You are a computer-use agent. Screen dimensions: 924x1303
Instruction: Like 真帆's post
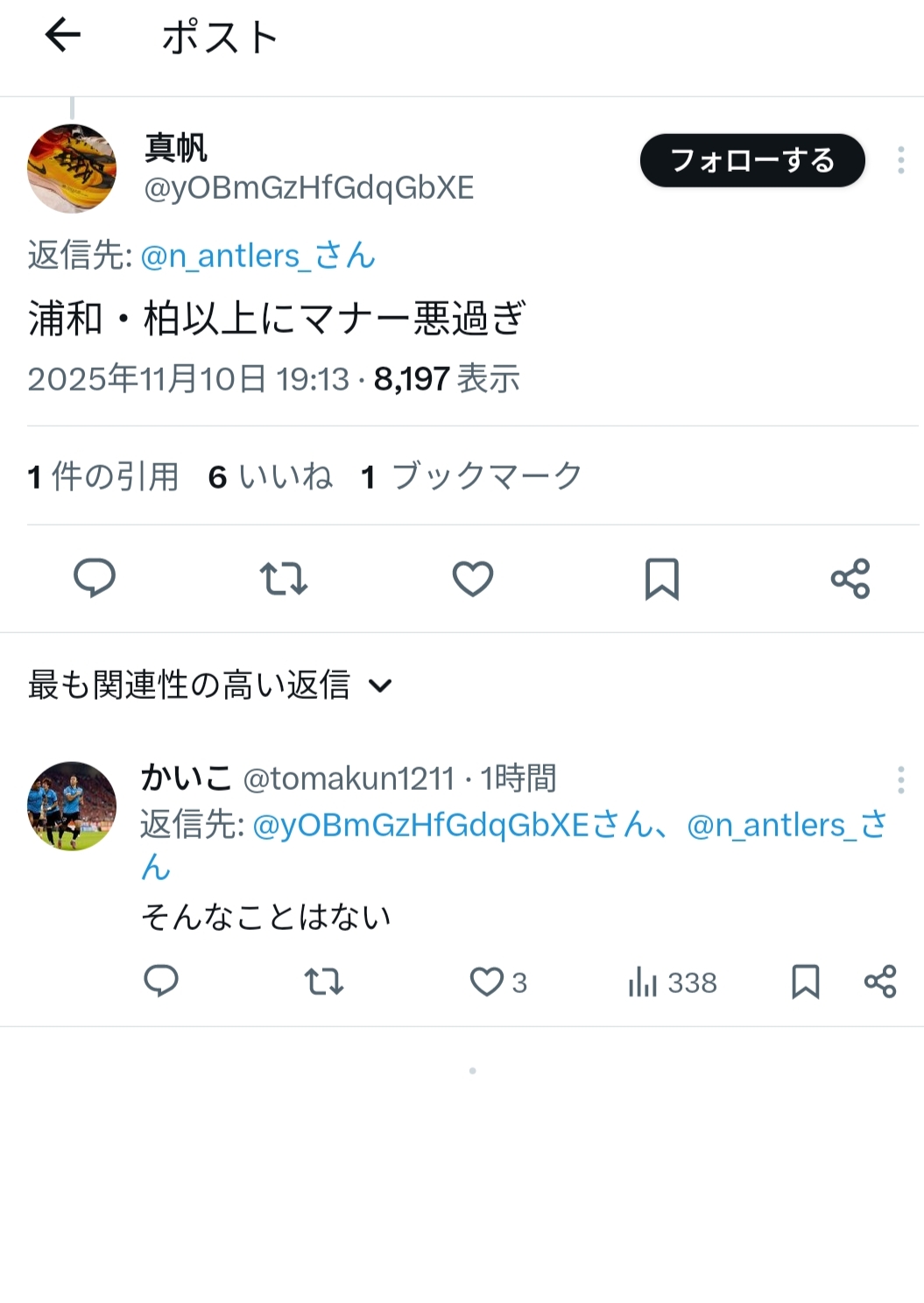coord(473,578)
